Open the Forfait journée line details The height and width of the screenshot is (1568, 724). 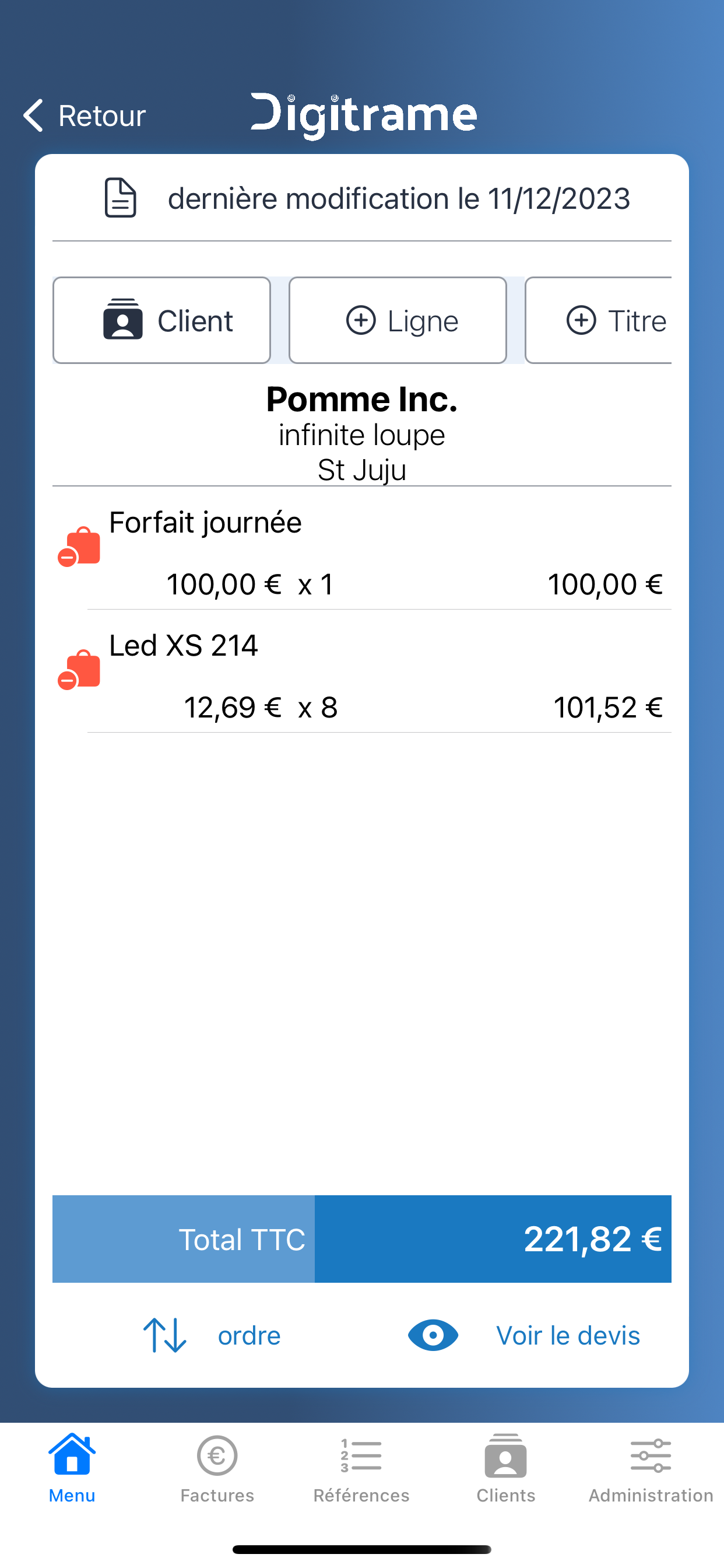pyautogui.click(x=379, y=552)
